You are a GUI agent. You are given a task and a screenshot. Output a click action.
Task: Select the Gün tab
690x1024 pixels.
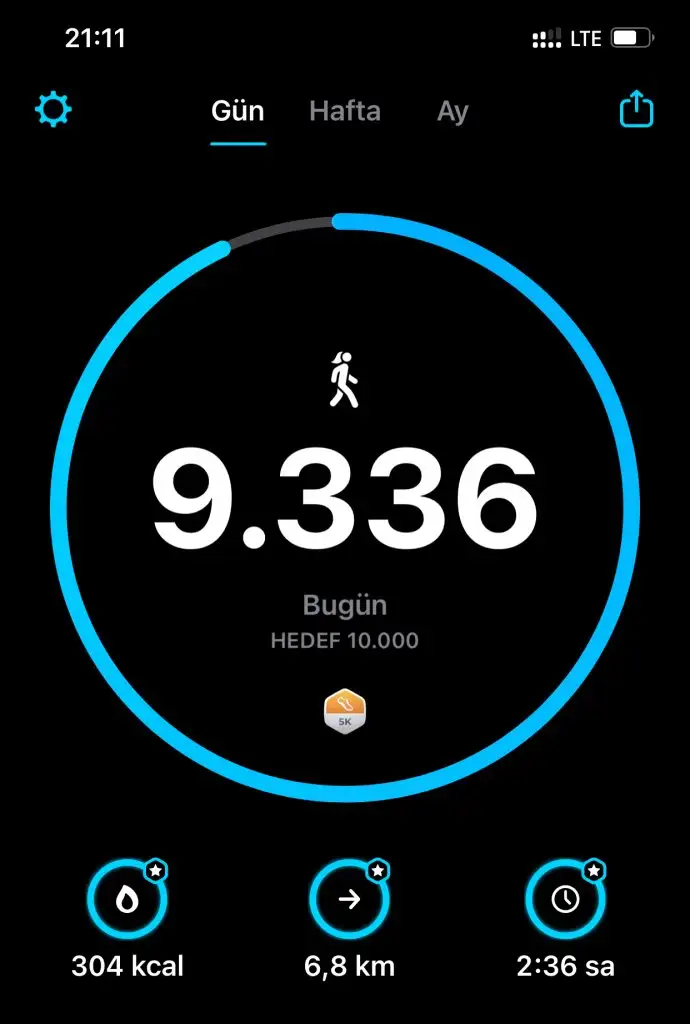click(x=238, y=110)
